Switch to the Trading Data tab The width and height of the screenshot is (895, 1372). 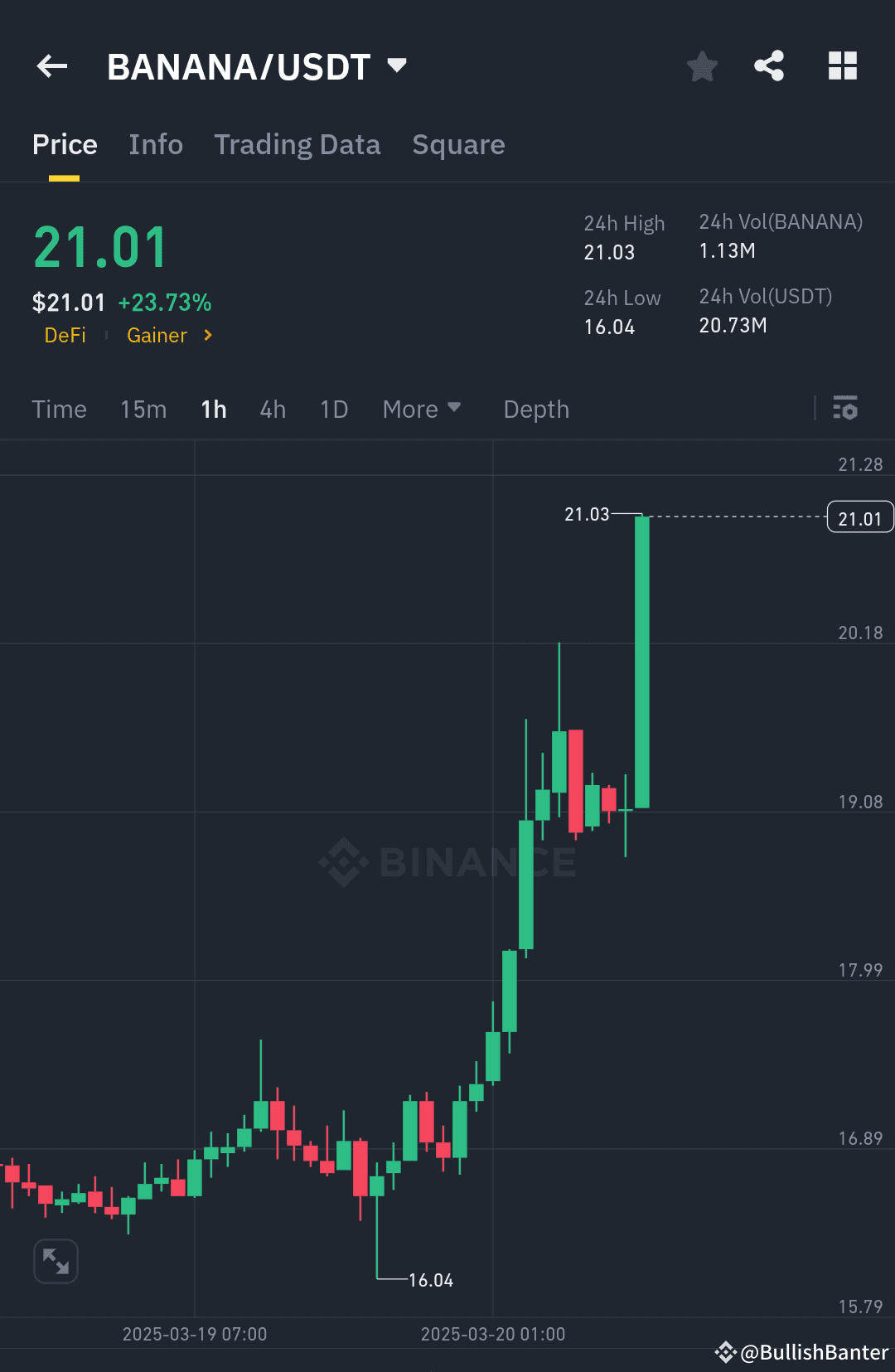click(298, 144)
